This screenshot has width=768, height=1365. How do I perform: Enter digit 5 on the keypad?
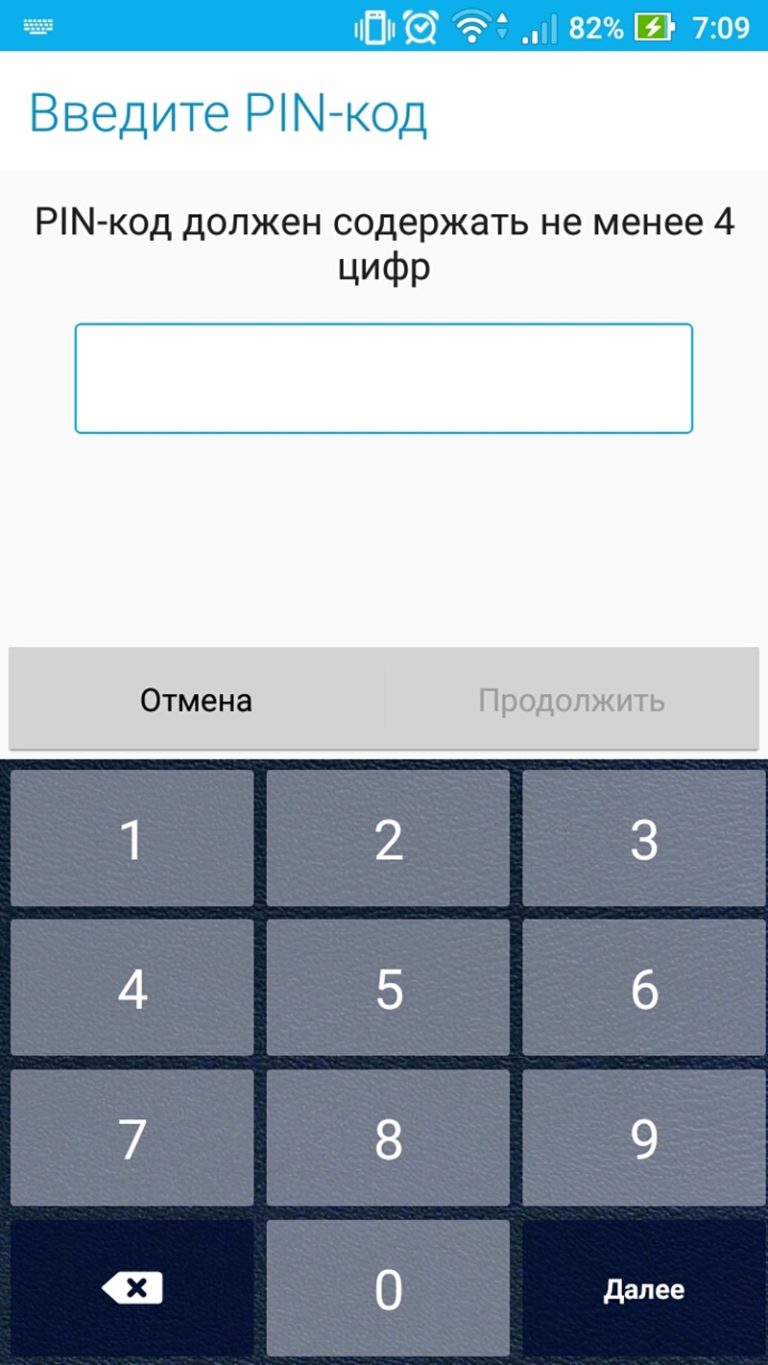(388, 988)
